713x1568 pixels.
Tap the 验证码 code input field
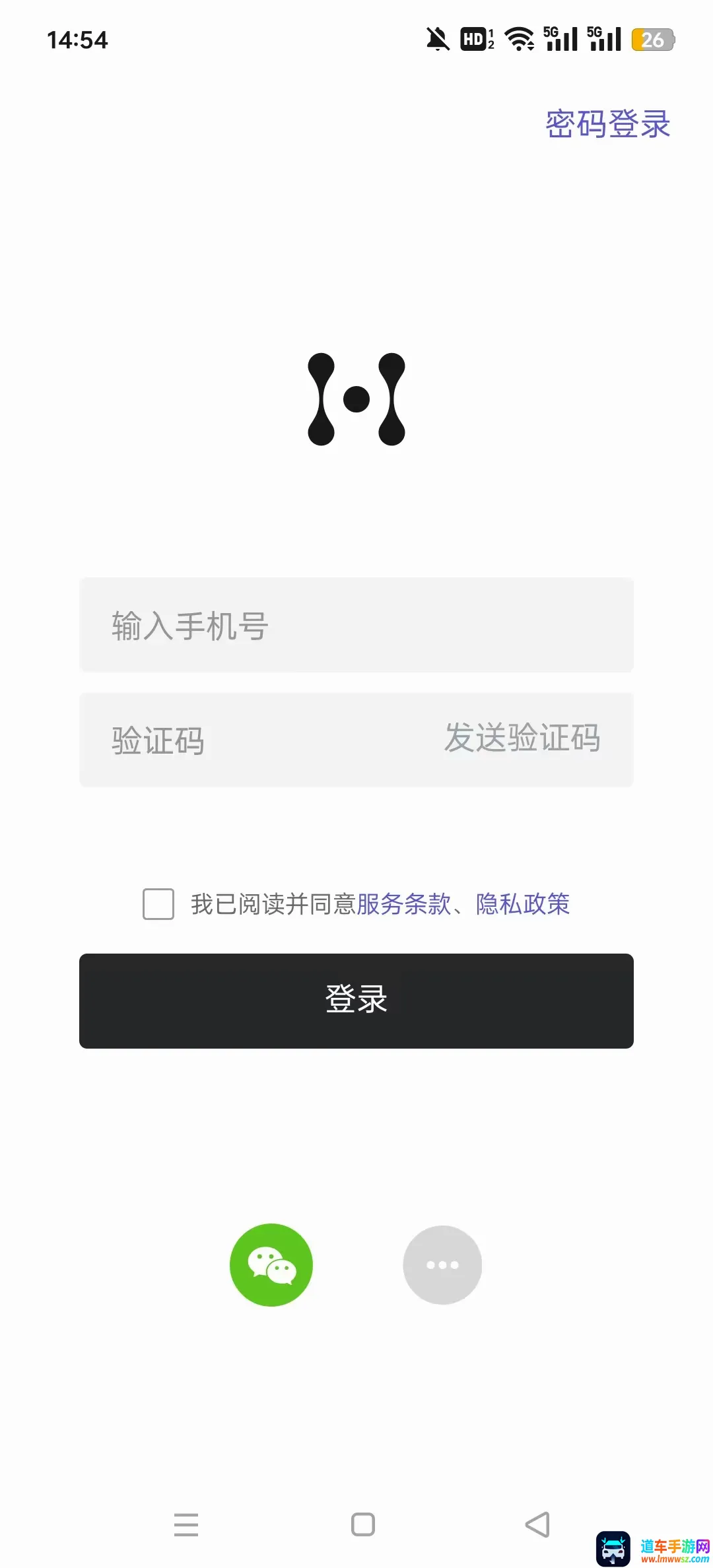point(257,740)
